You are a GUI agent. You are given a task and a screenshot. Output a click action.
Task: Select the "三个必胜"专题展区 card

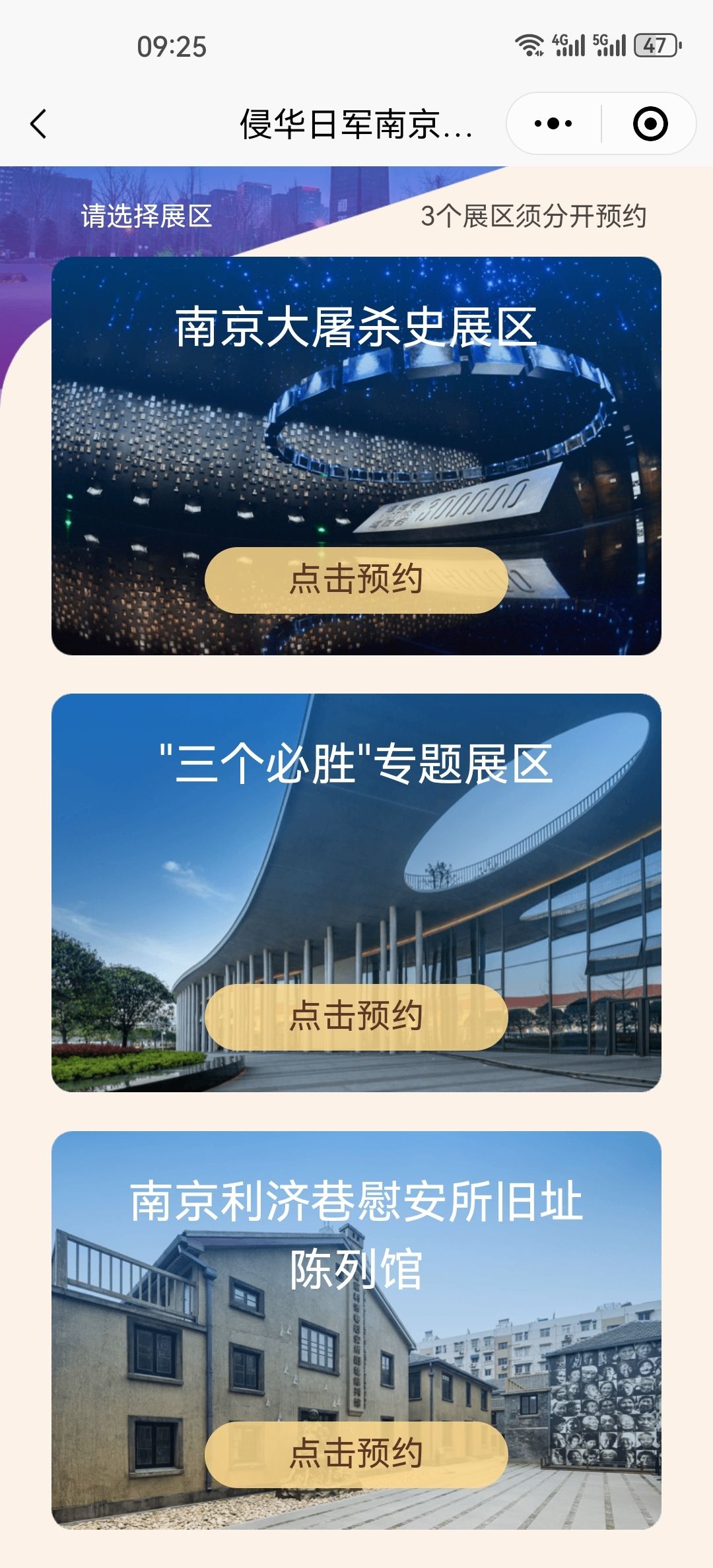coord(356,858)
